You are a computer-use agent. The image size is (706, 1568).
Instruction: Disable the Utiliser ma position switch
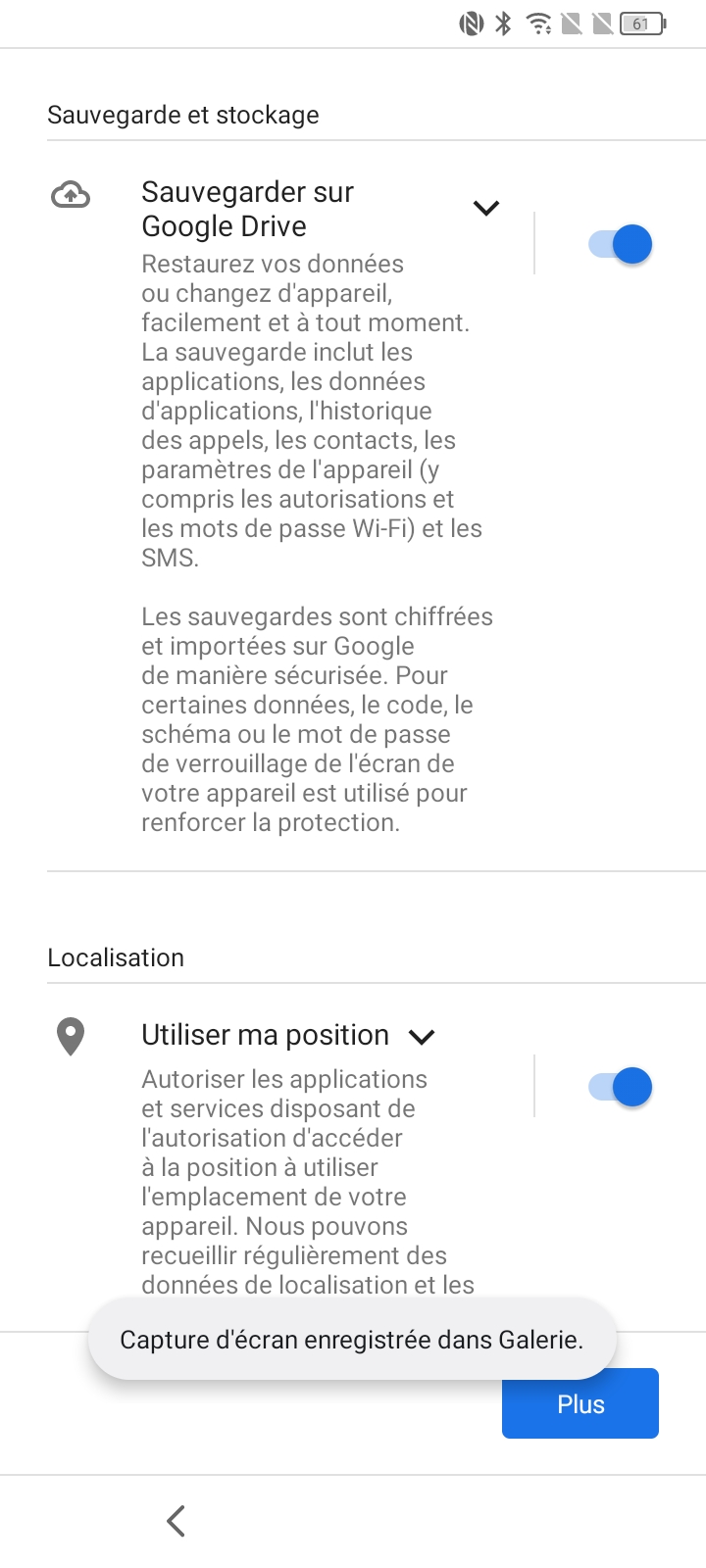621,1087
